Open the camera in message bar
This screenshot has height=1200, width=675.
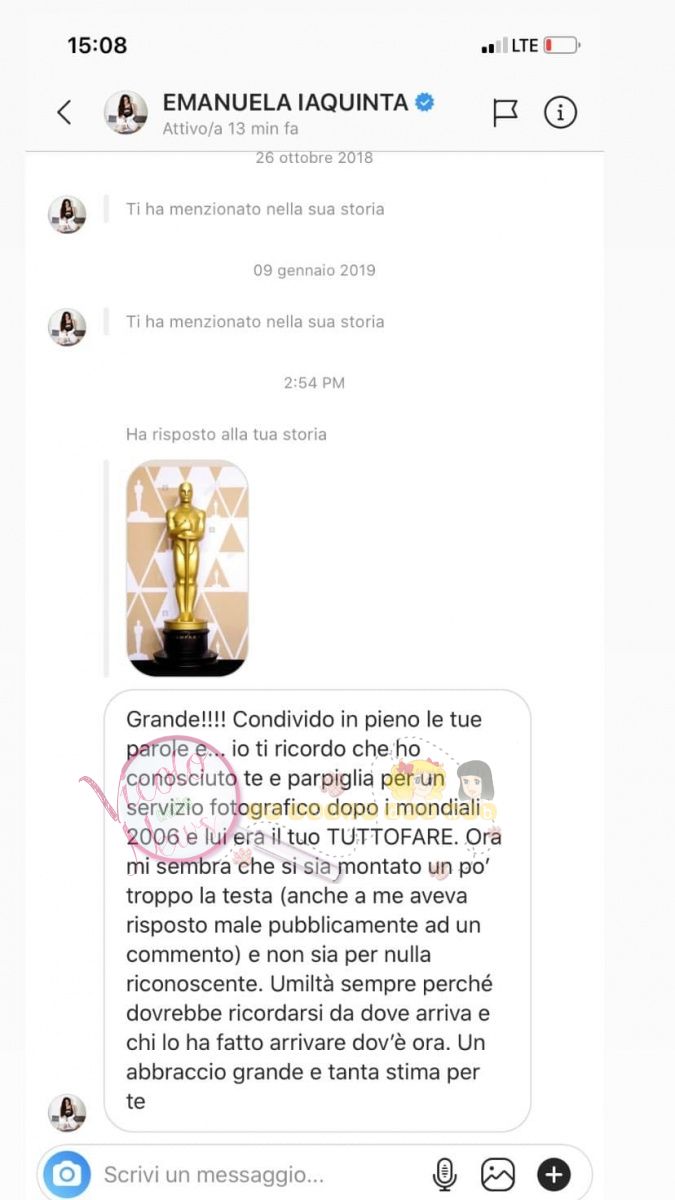tap(67, 1173)
